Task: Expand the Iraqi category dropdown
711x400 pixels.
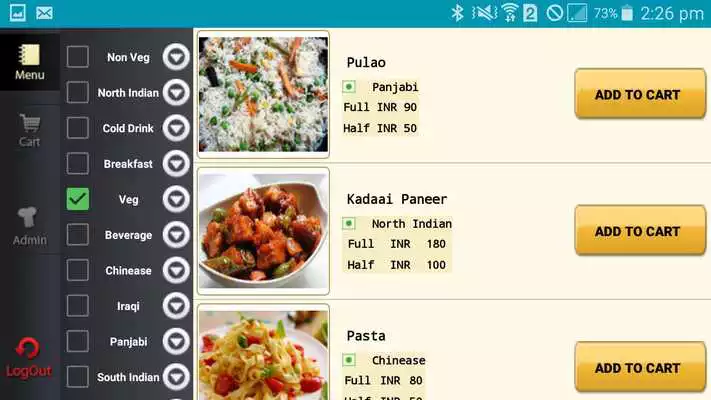Action: 176,306
